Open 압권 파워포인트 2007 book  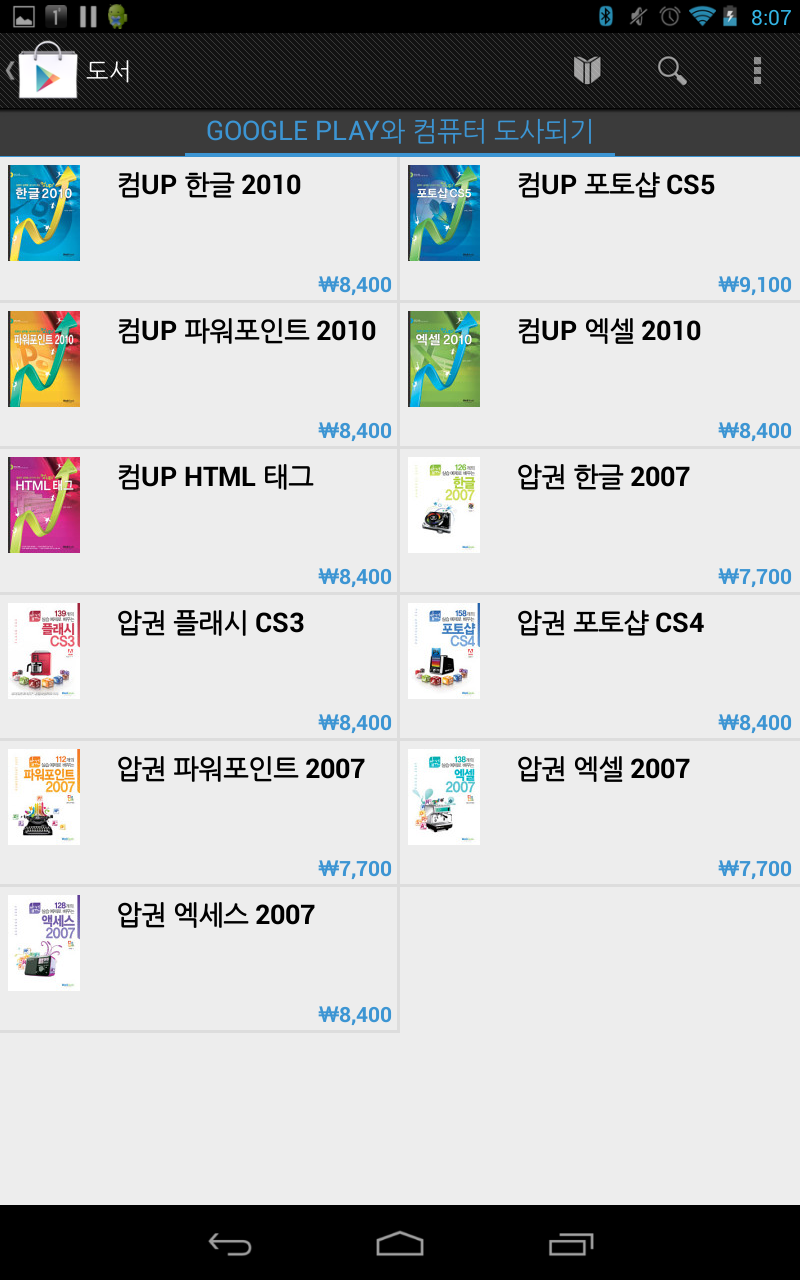(x=199, y=812)
